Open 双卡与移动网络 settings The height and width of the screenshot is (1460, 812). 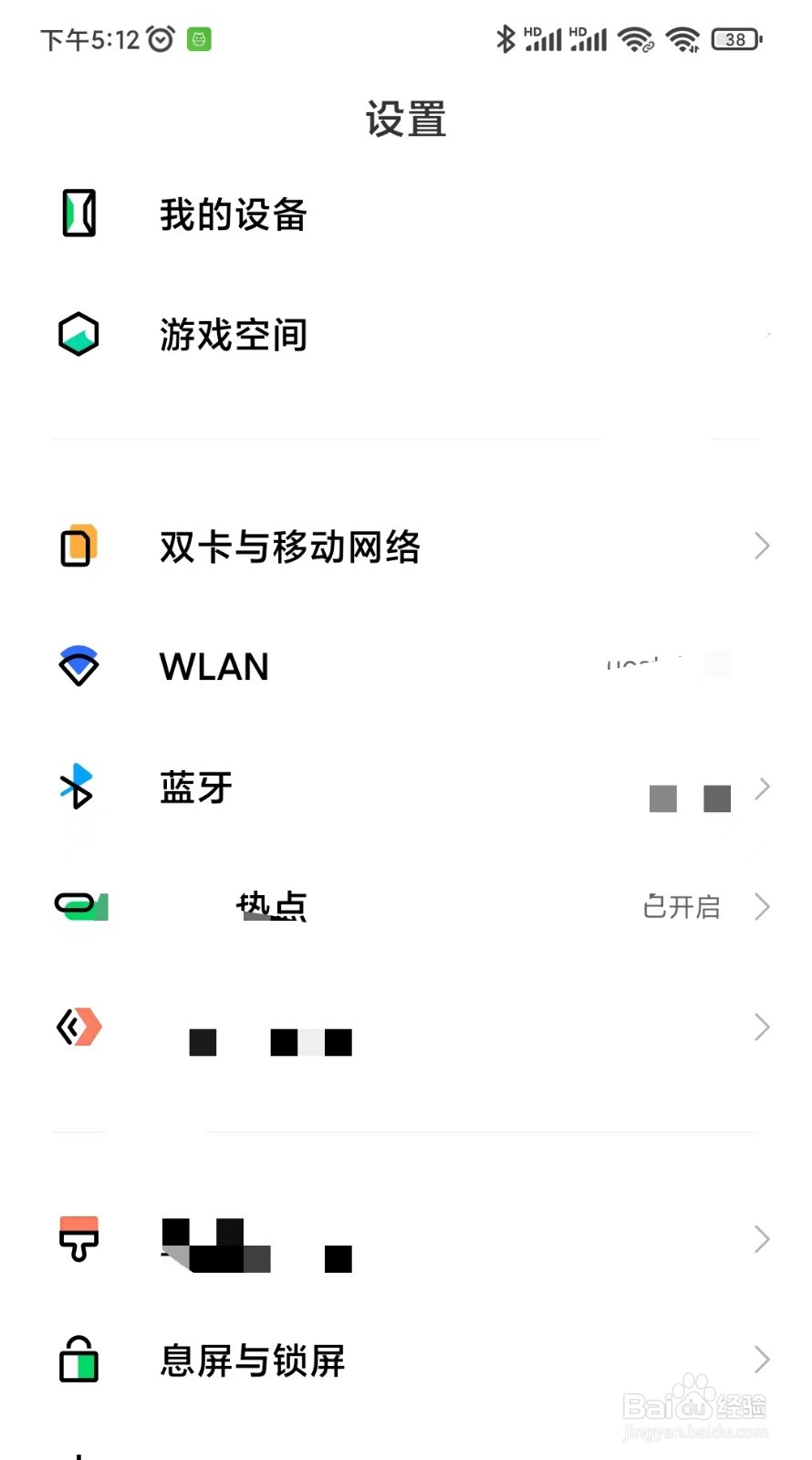pyautogui.click(x=406, y=547)
